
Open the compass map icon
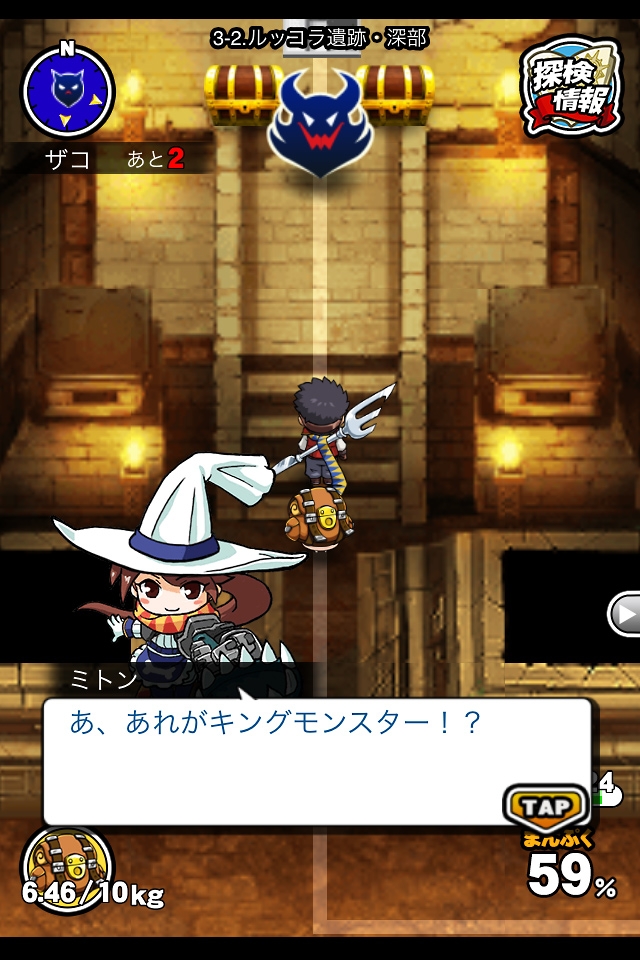(x=68, y=91)
